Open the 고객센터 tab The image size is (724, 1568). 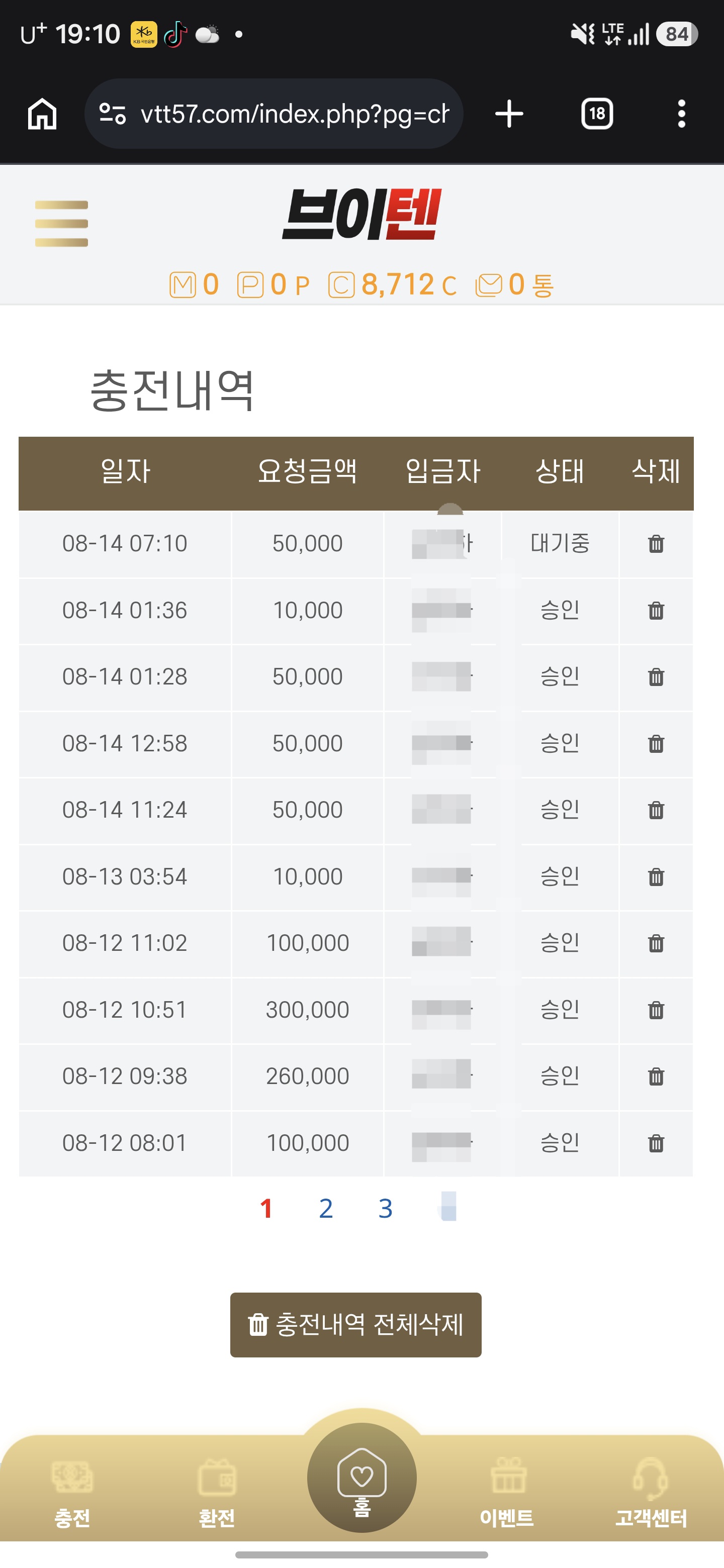651,1492
